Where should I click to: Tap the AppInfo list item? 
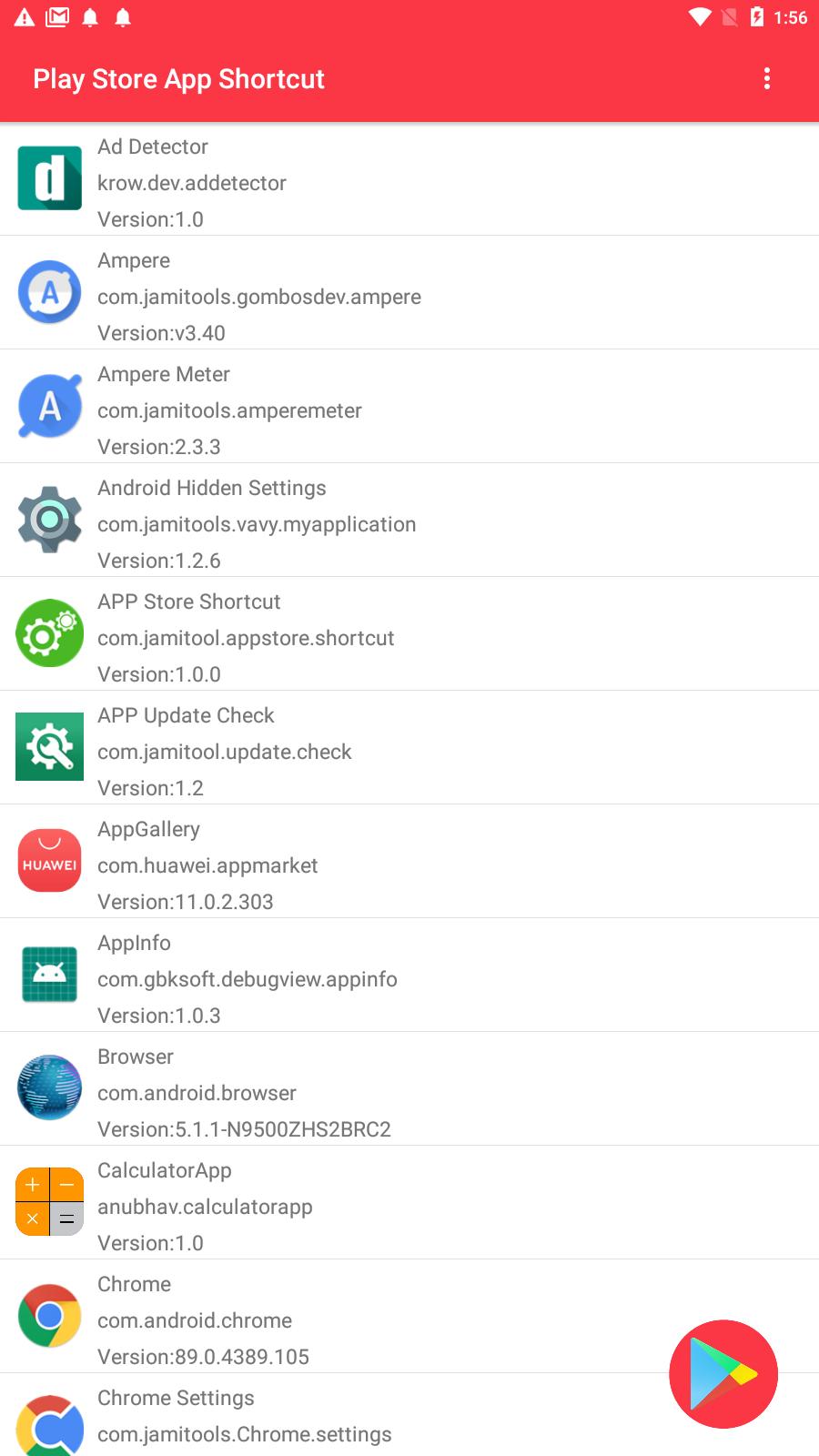pos(409,978)
